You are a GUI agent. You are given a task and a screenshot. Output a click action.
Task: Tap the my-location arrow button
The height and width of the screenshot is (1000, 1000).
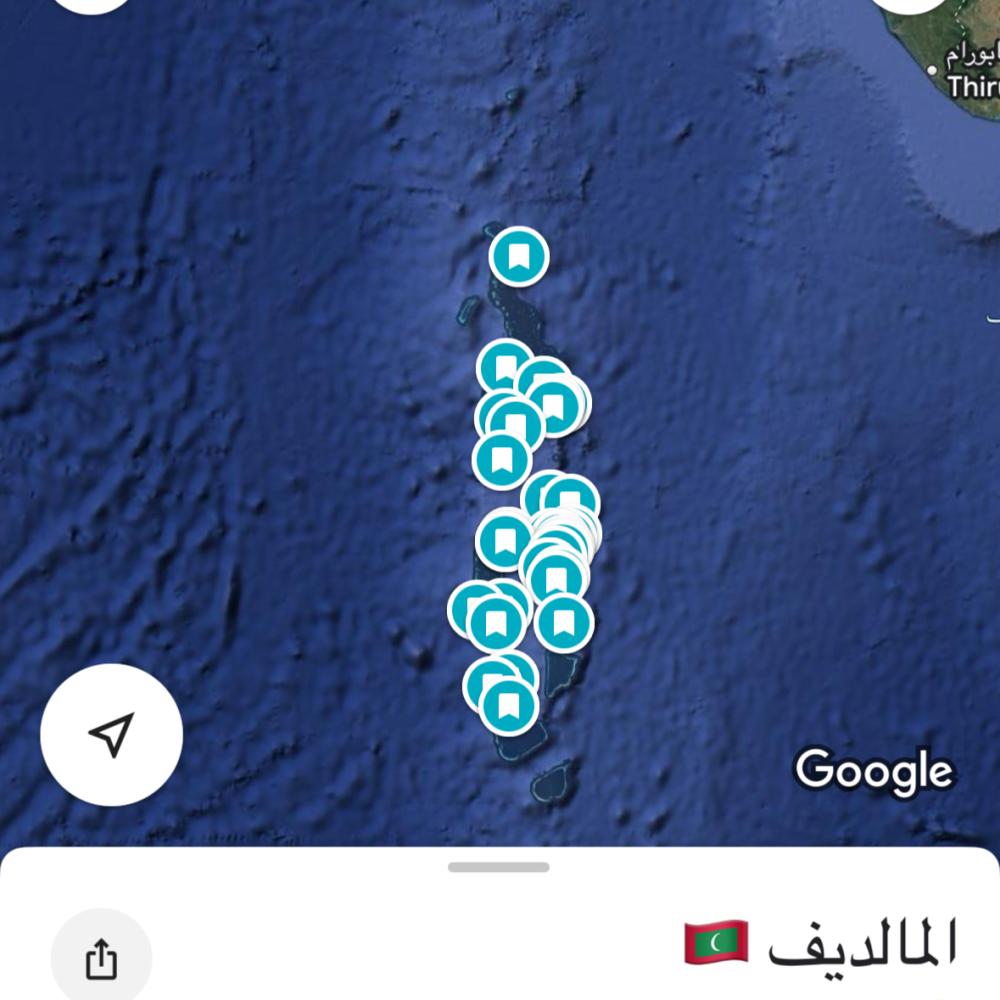(111, 735)
